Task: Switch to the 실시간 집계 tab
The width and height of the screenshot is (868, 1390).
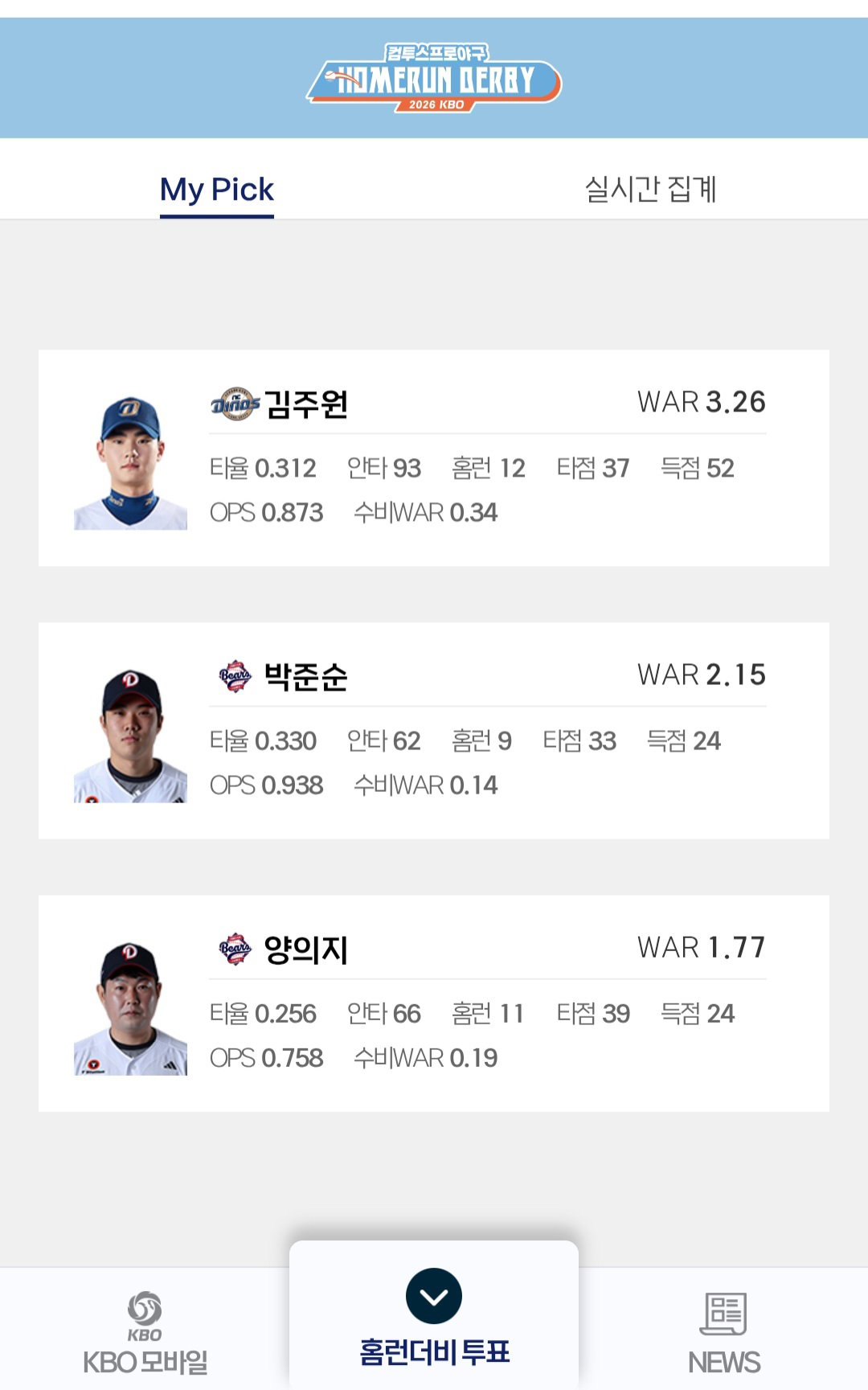Action: coord(651,190)
